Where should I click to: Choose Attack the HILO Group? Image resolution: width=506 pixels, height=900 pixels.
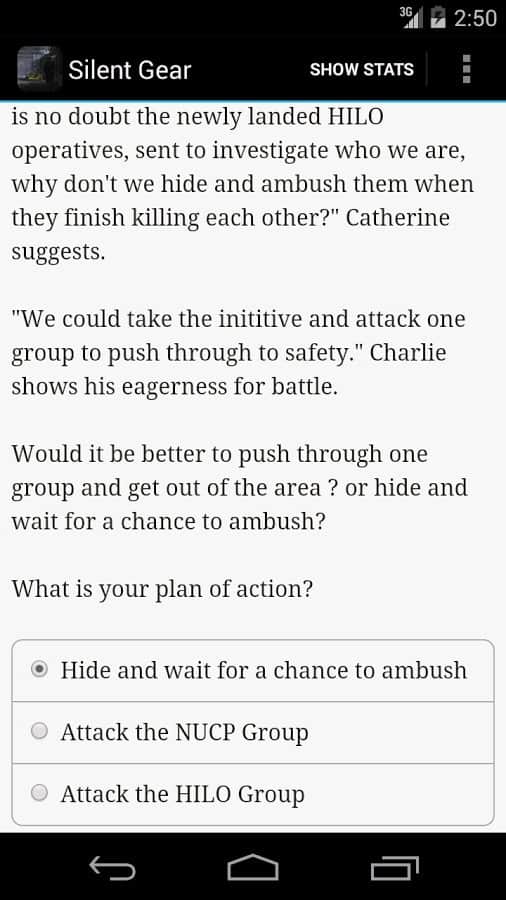[x=252, y=794]
